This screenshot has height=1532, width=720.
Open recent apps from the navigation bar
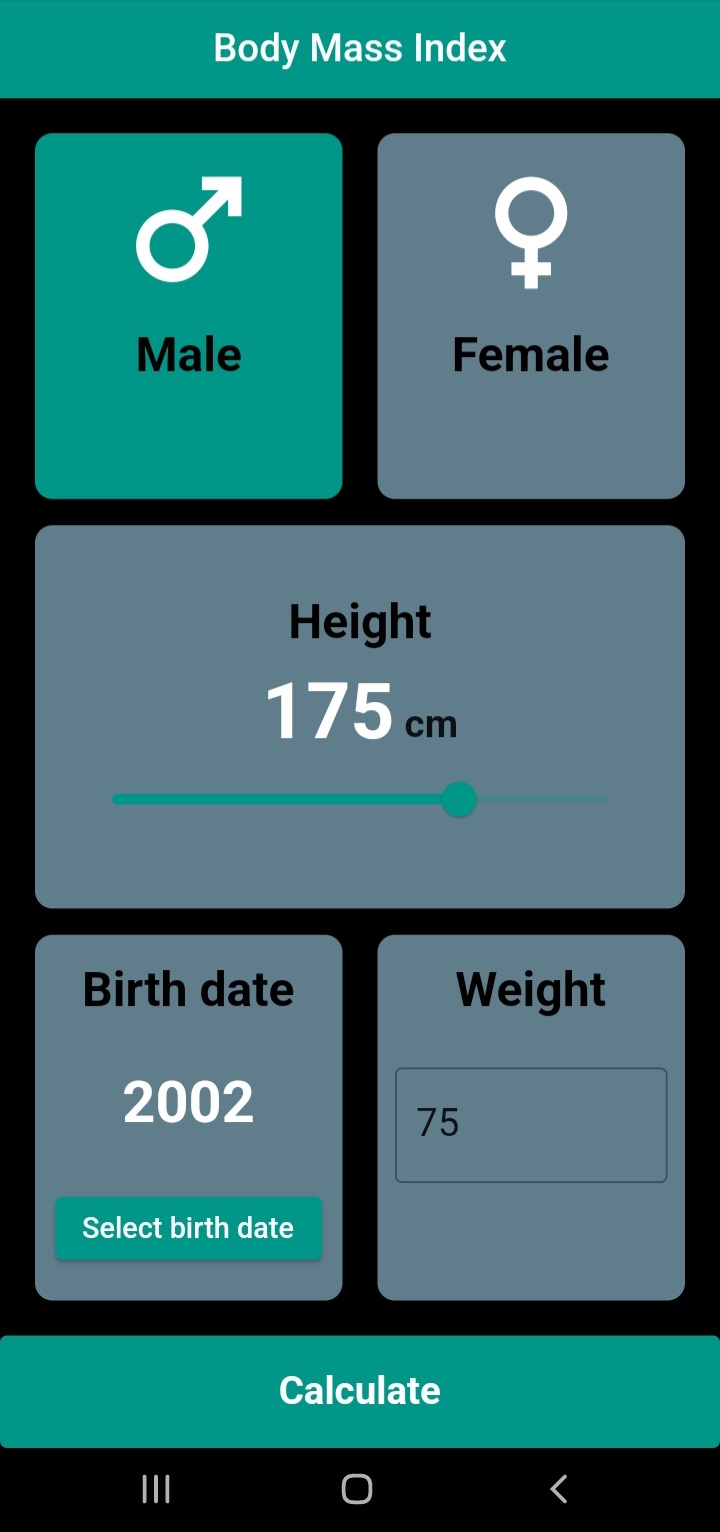[155, 1488]
